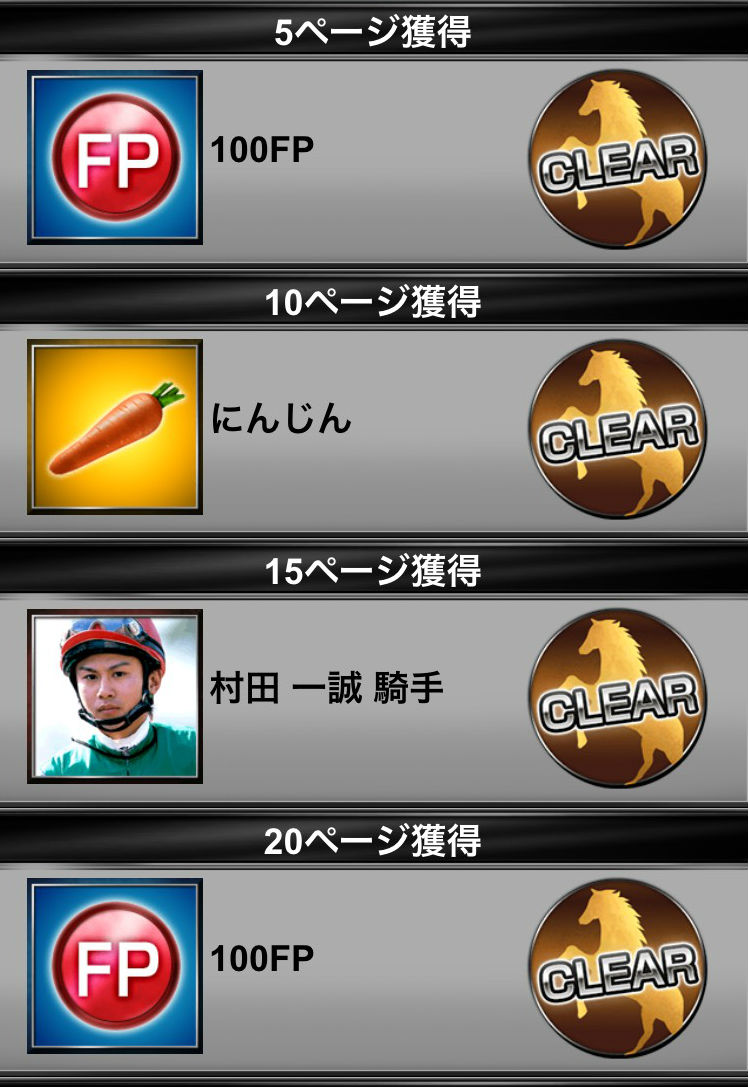Open the 100FP reward icon under 5ページ獲得
The image size is (748, 1087).
[115, 157]
